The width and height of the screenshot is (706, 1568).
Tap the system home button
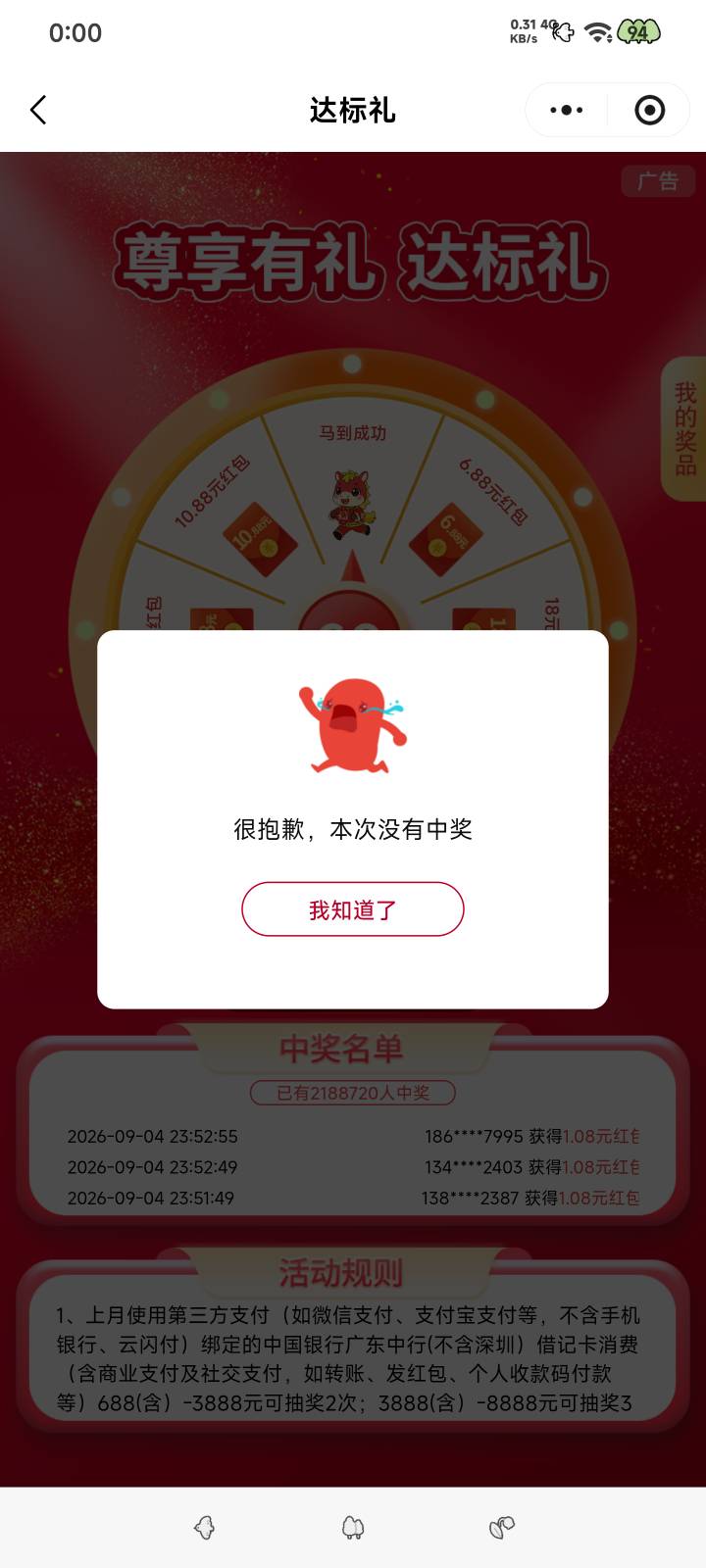[353, 1527]
